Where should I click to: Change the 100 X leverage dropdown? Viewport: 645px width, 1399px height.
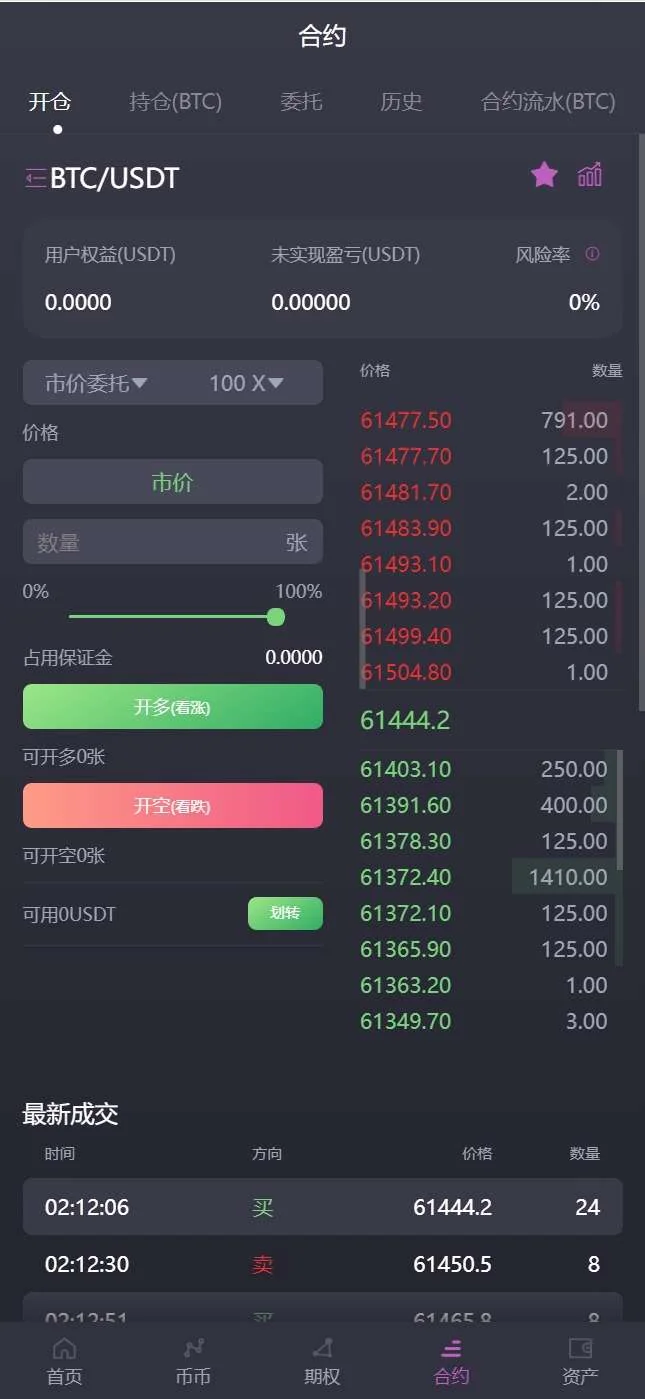(x=246, y=383)
